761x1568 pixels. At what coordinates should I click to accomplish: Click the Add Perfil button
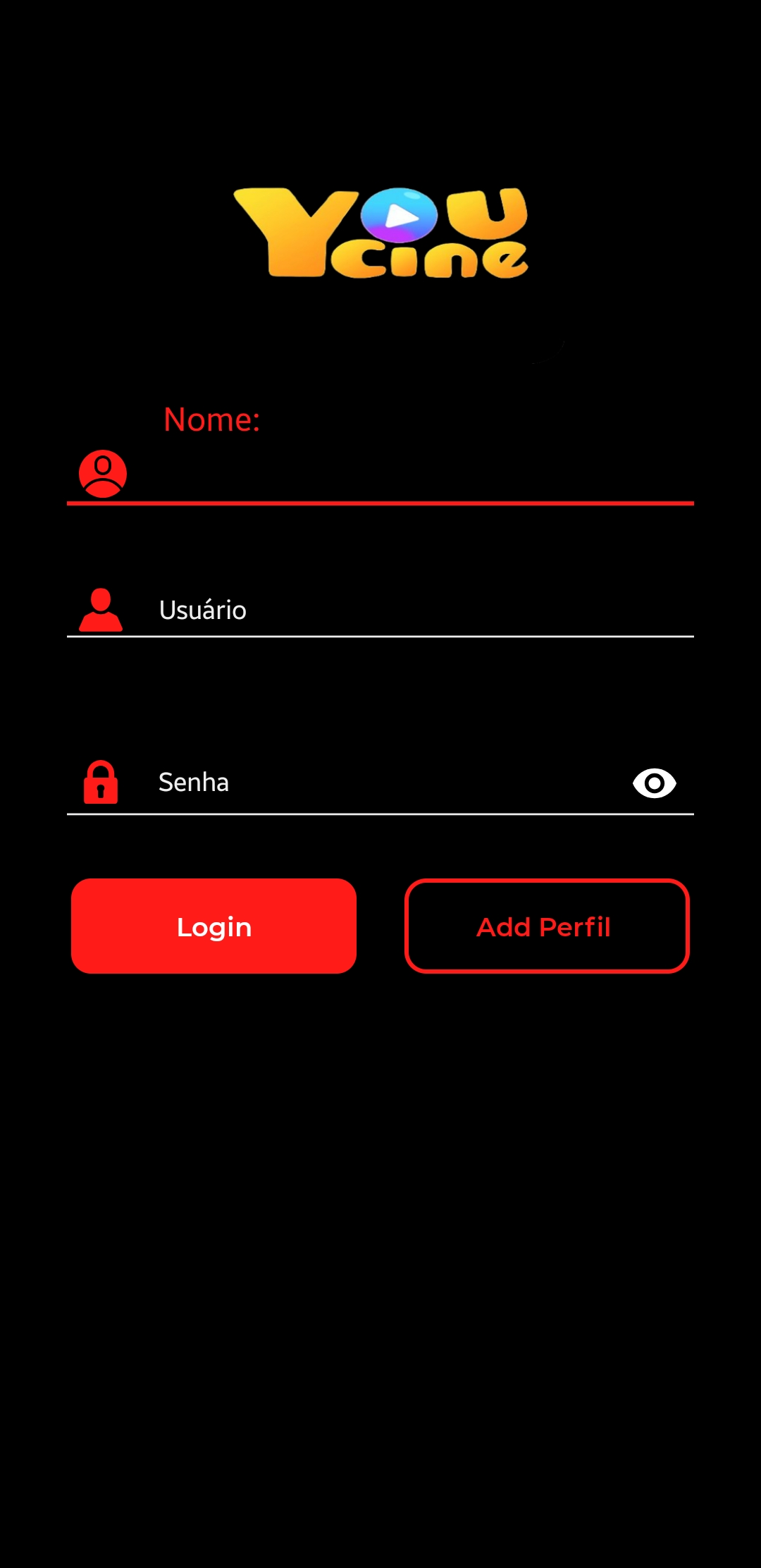click(547, 926)
